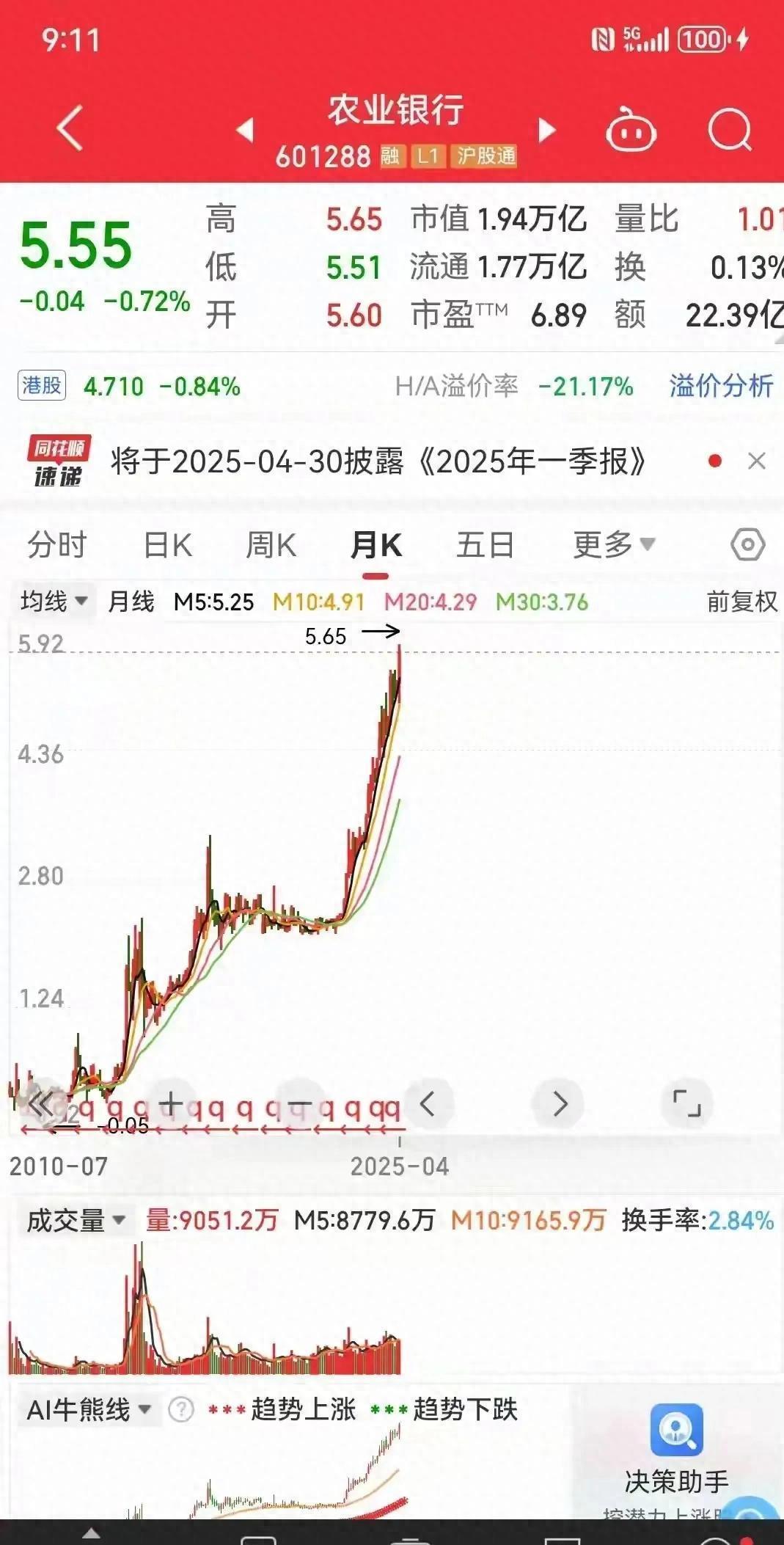Open the 2025年一季报 disclosure notice
The height and width of the screenshot is (1545, 784).
click(378, 461)
